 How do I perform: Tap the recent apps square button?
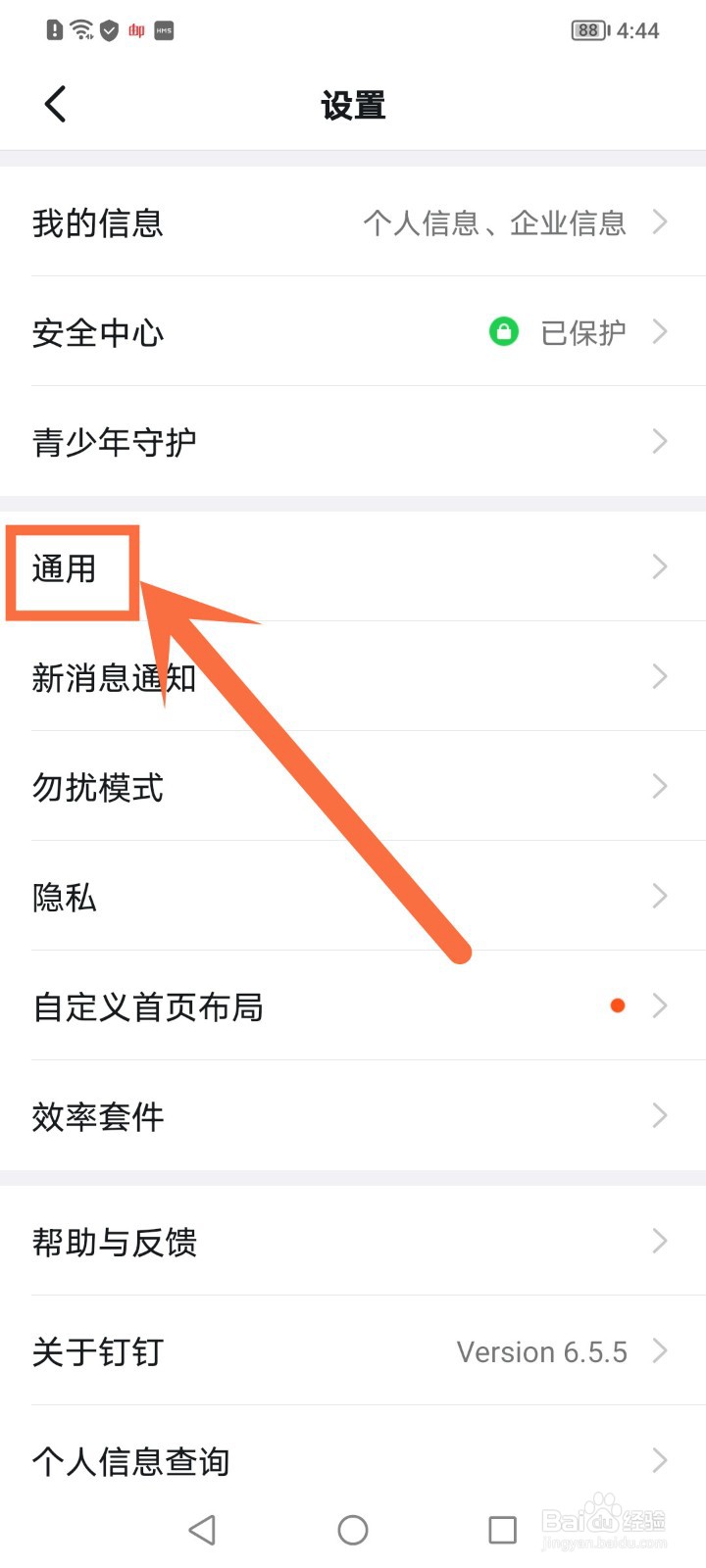point(502,1529)
